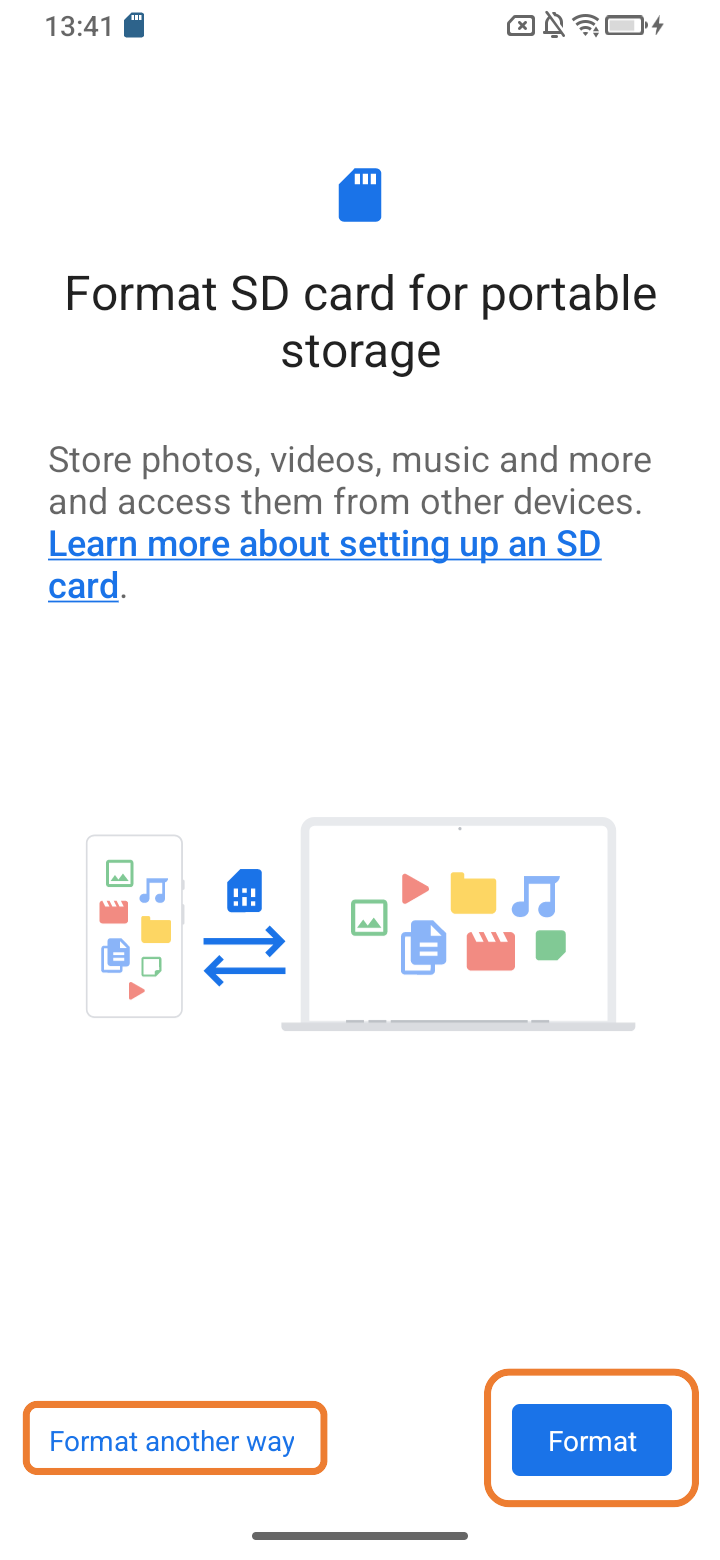Click the phone illustration on the left
This screenshot has height=1560, width=720.
click(134, 924)
